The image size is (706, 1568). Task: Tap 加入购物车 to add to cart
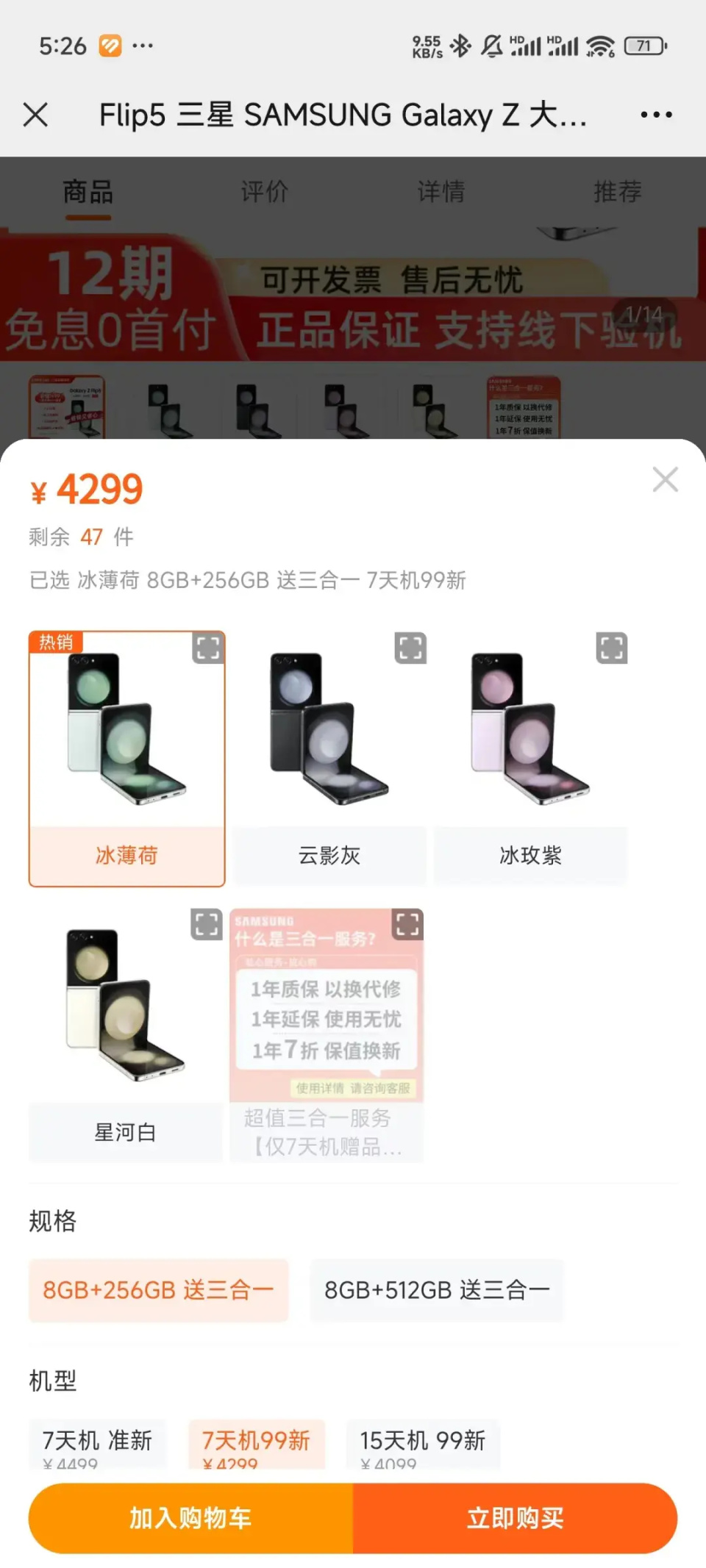[190, 1518]
